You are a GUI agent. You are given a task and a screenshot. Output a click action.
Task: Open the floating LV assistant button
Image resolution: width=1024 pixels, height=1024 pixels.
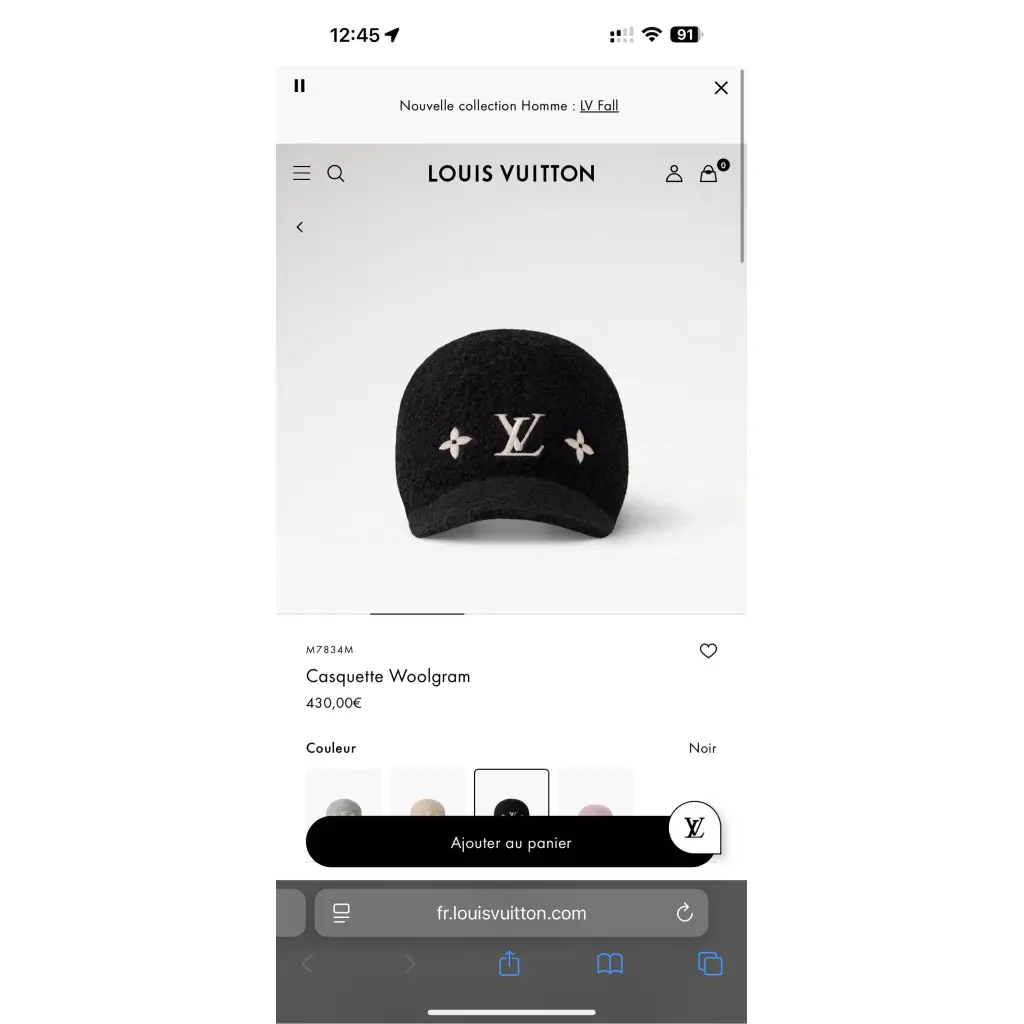pos(694,827)
